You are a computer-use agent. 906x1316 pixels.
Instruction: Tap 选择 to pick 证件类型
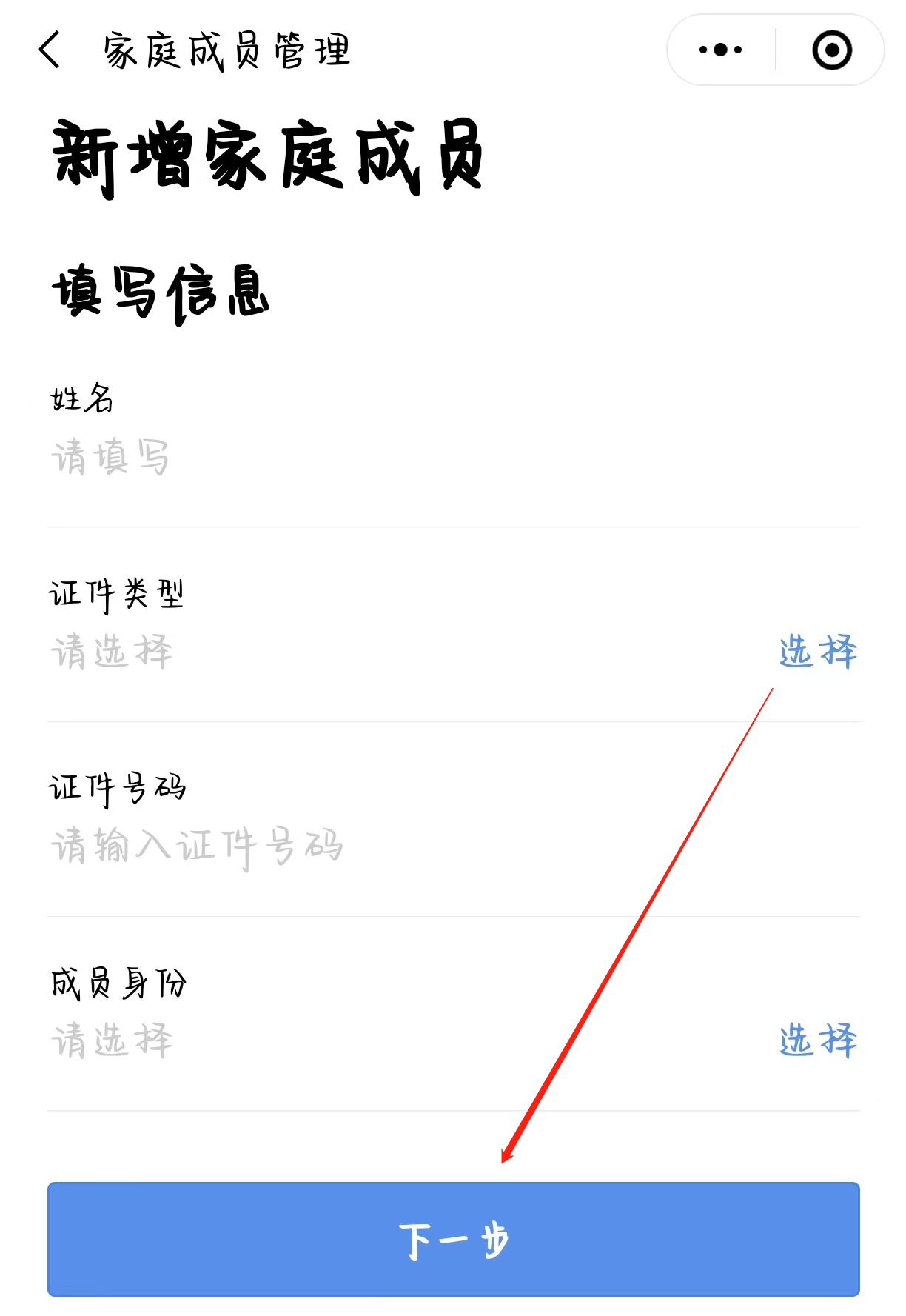click(x=818, y=652)
